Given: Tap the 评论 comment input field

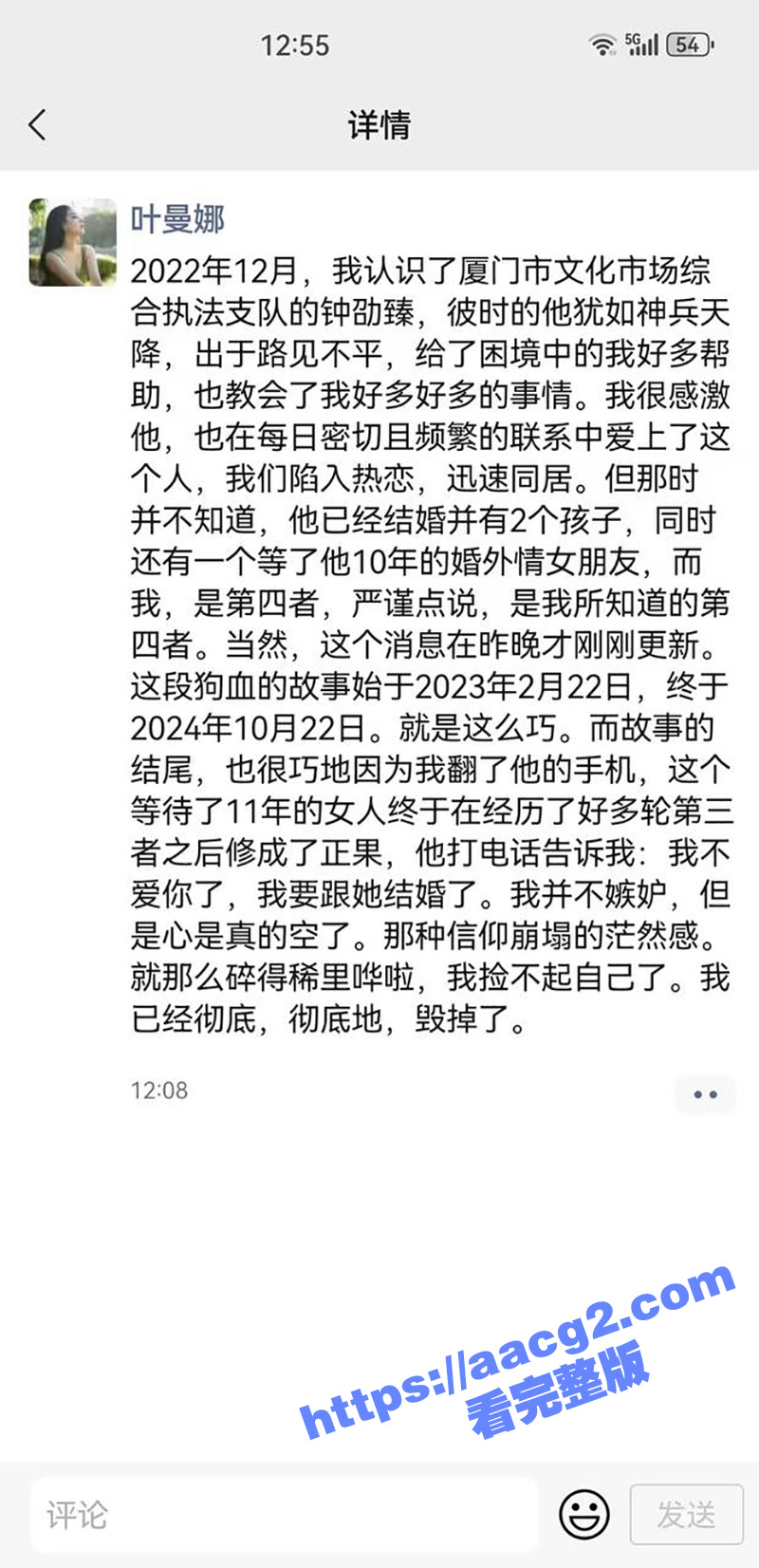Looking at the screenshot, I should (285, 1514).
